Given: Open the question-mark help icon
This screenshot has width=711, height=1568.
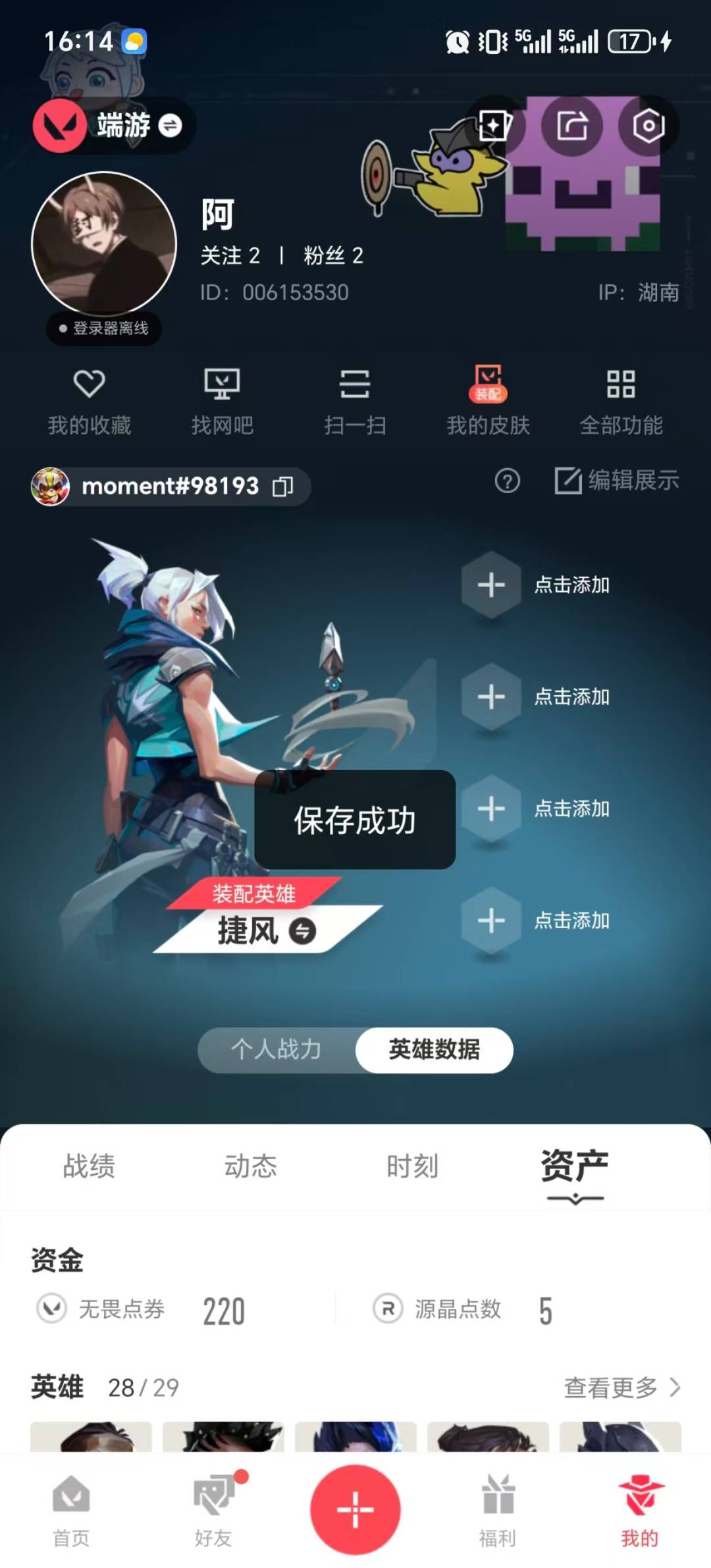Looking at the screenshot, I should [506, 483].
